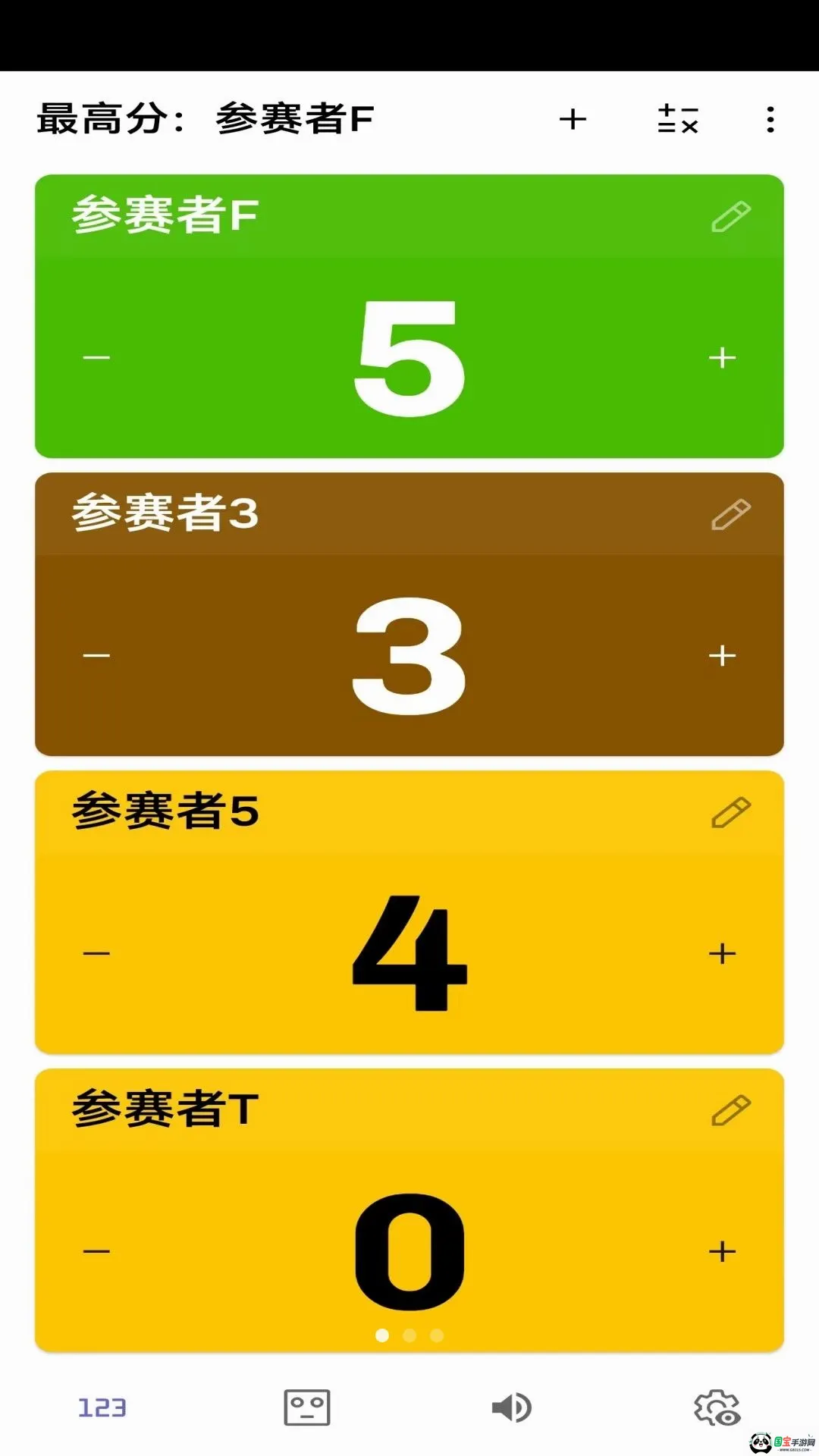Add a new participant with the plus icon

pos(573,119)
